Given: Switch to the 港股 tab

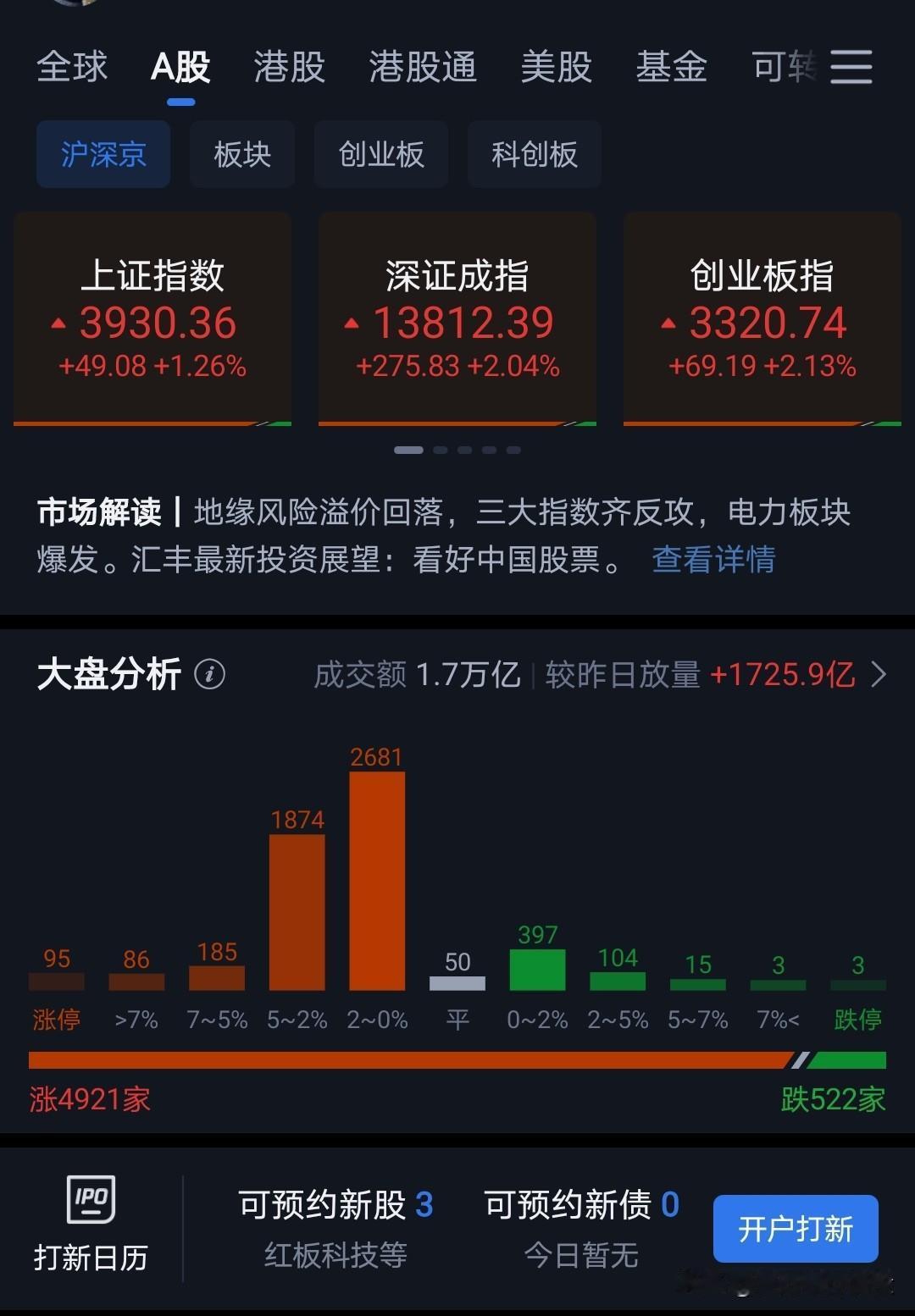Looking at the screenshot, I should tap(287, 68).
